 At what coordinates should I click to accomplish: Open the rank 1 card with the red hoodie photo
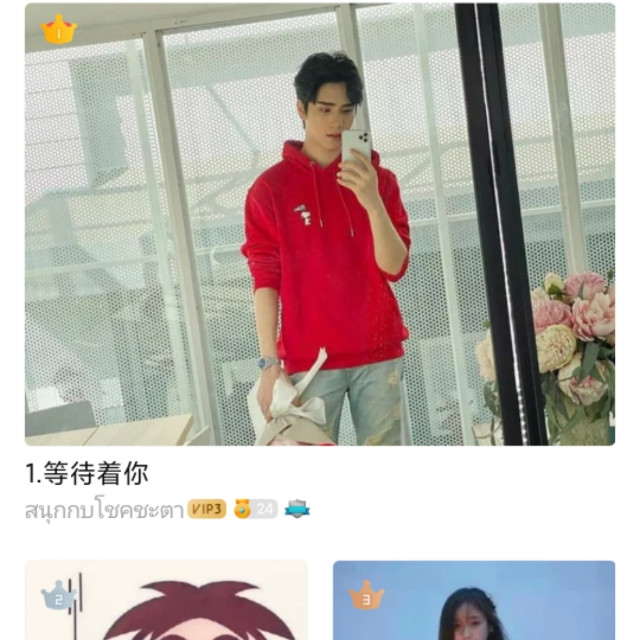point(320,224)
